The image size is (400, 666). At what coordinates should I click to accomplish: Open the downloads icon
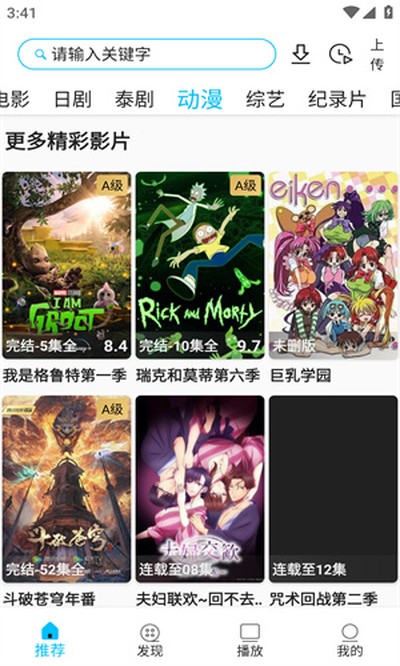pyautogui.click(x=301, y=54)
